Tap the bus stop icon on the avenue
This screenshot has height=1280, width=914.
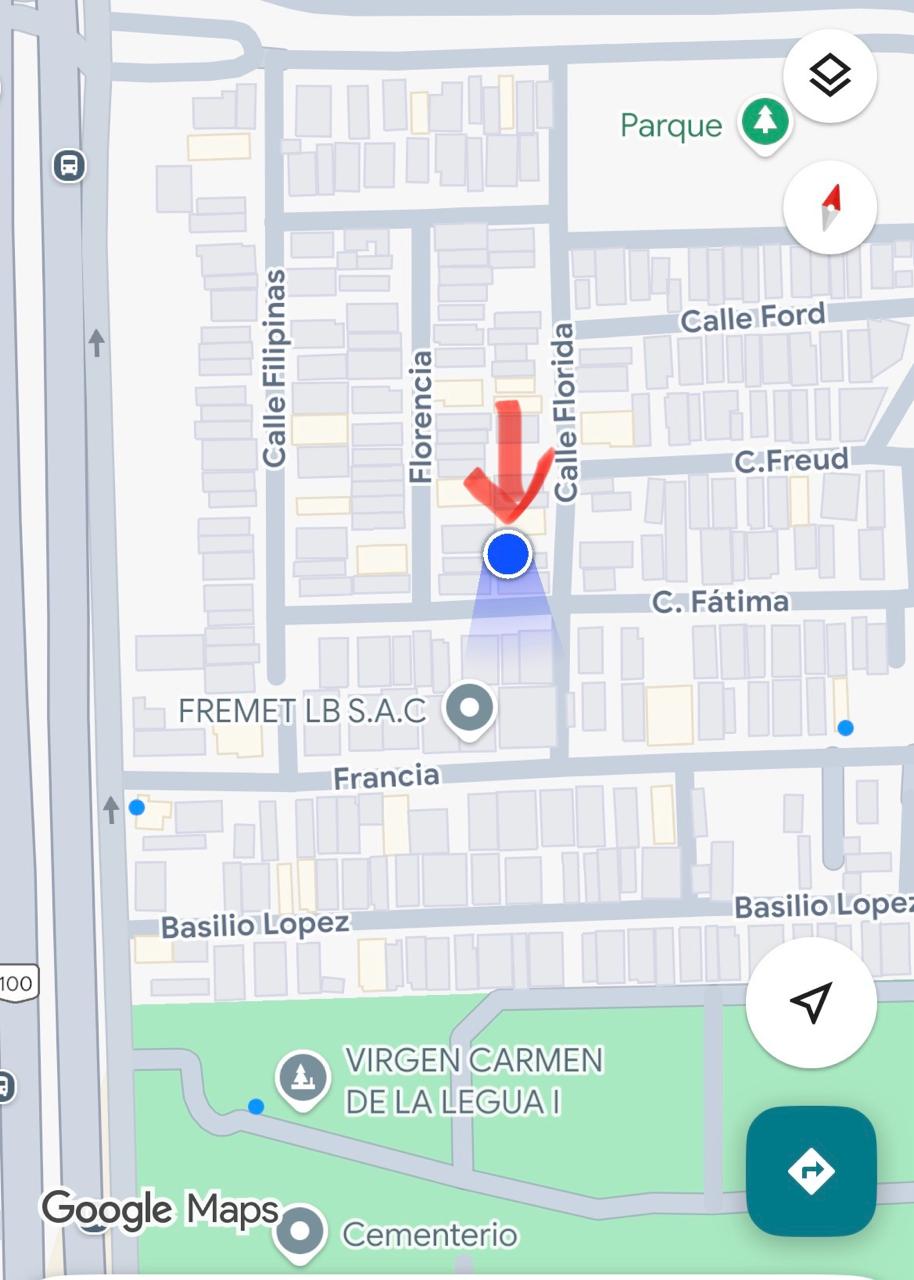pos(69,164)
